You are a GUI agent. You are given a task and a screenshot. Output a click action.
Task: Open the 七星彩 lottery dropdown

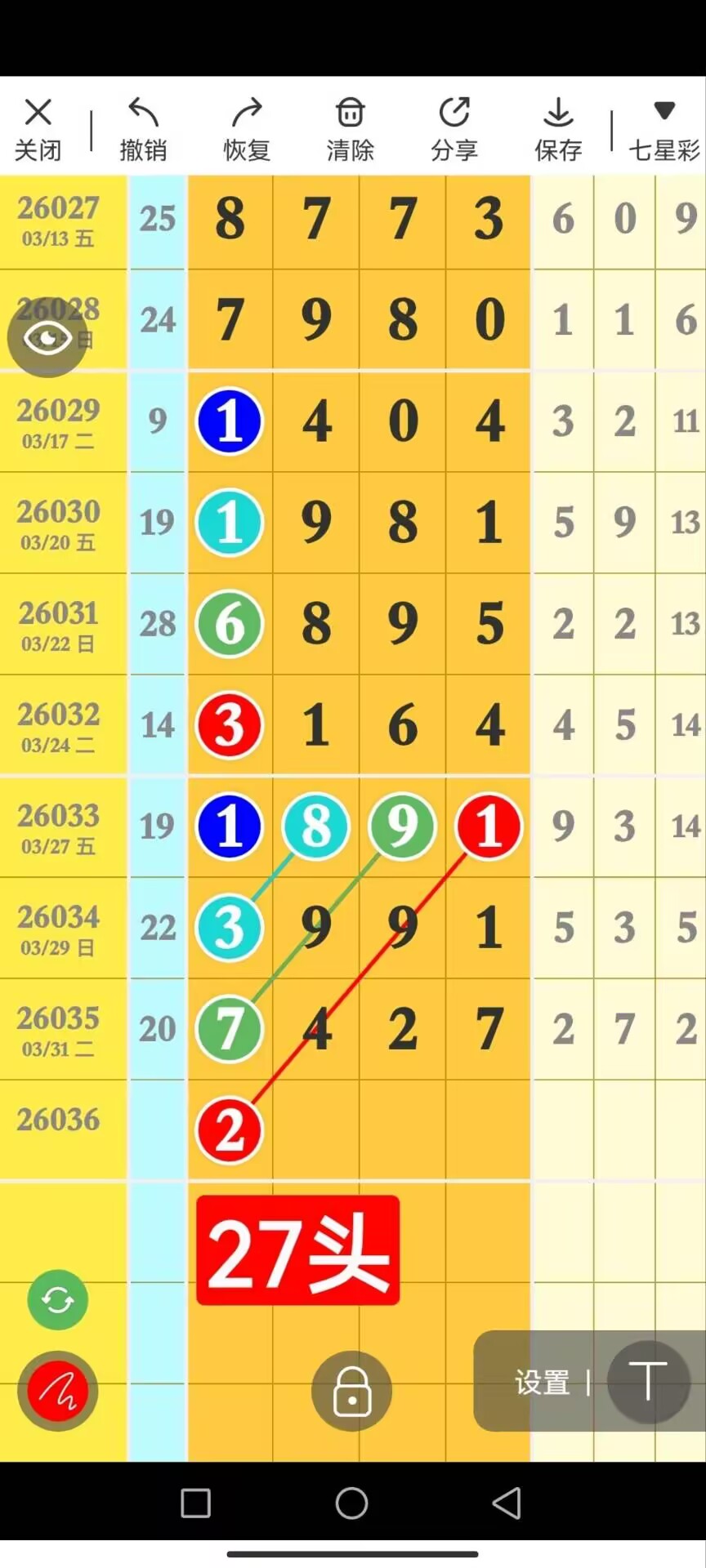(664, 129)
